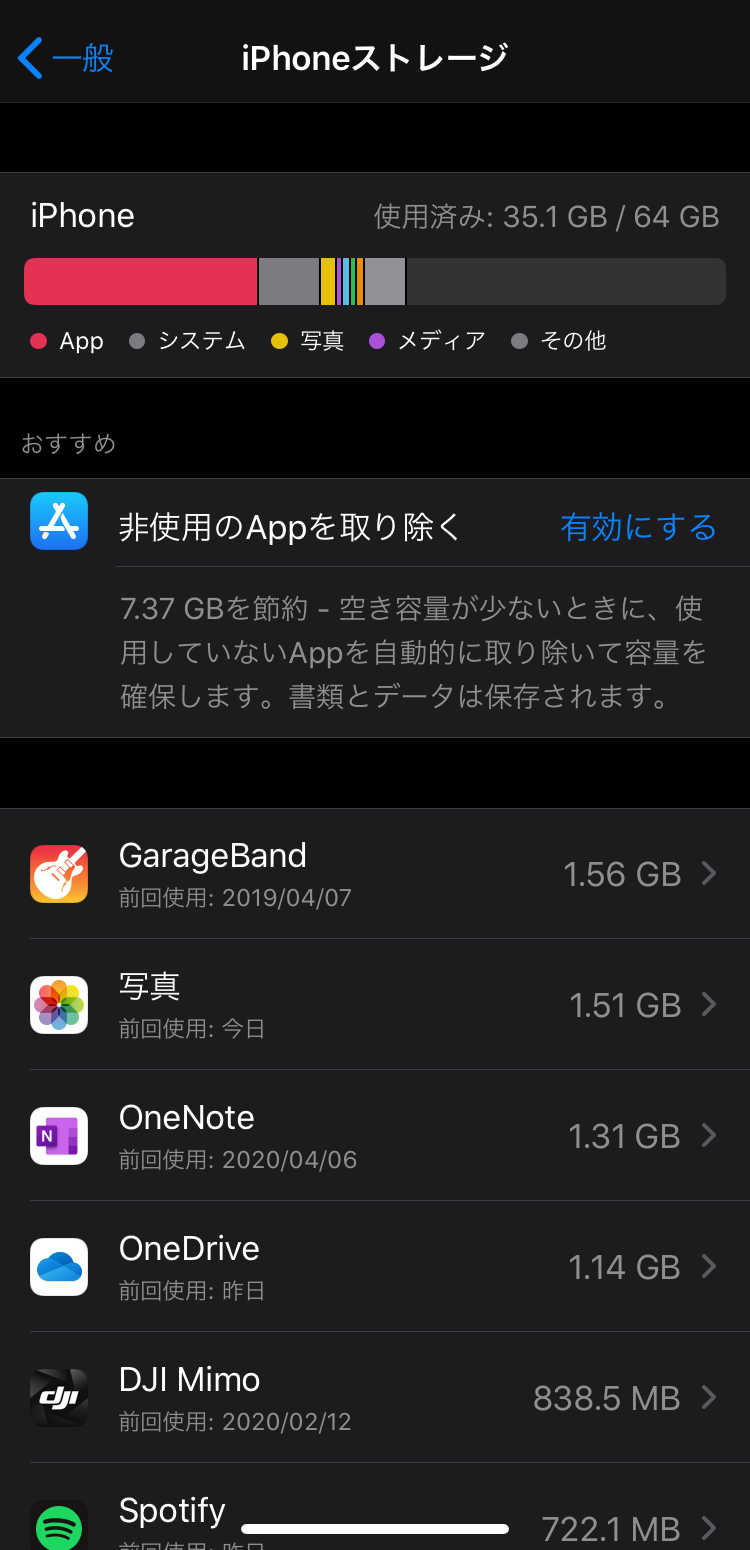Tap the App Store icon beside the offload recommendation
This screenshot has width=750, height=1550.
[59, 527]
